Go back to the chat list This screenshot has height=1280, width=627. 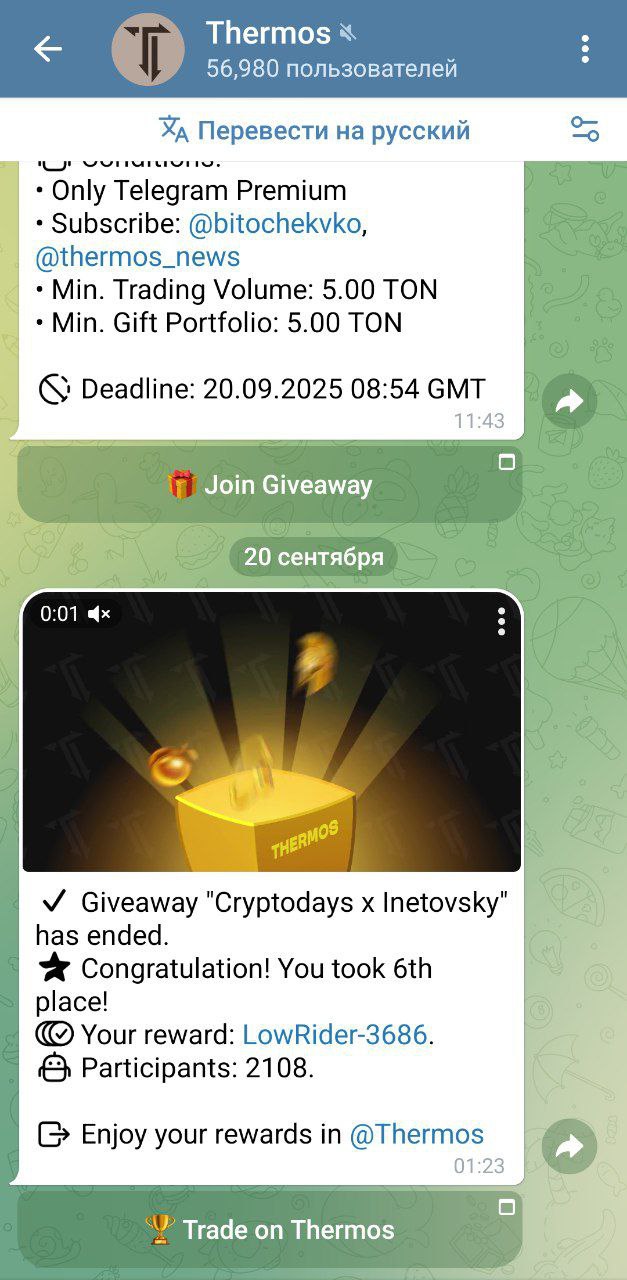(x=48, y=49)
